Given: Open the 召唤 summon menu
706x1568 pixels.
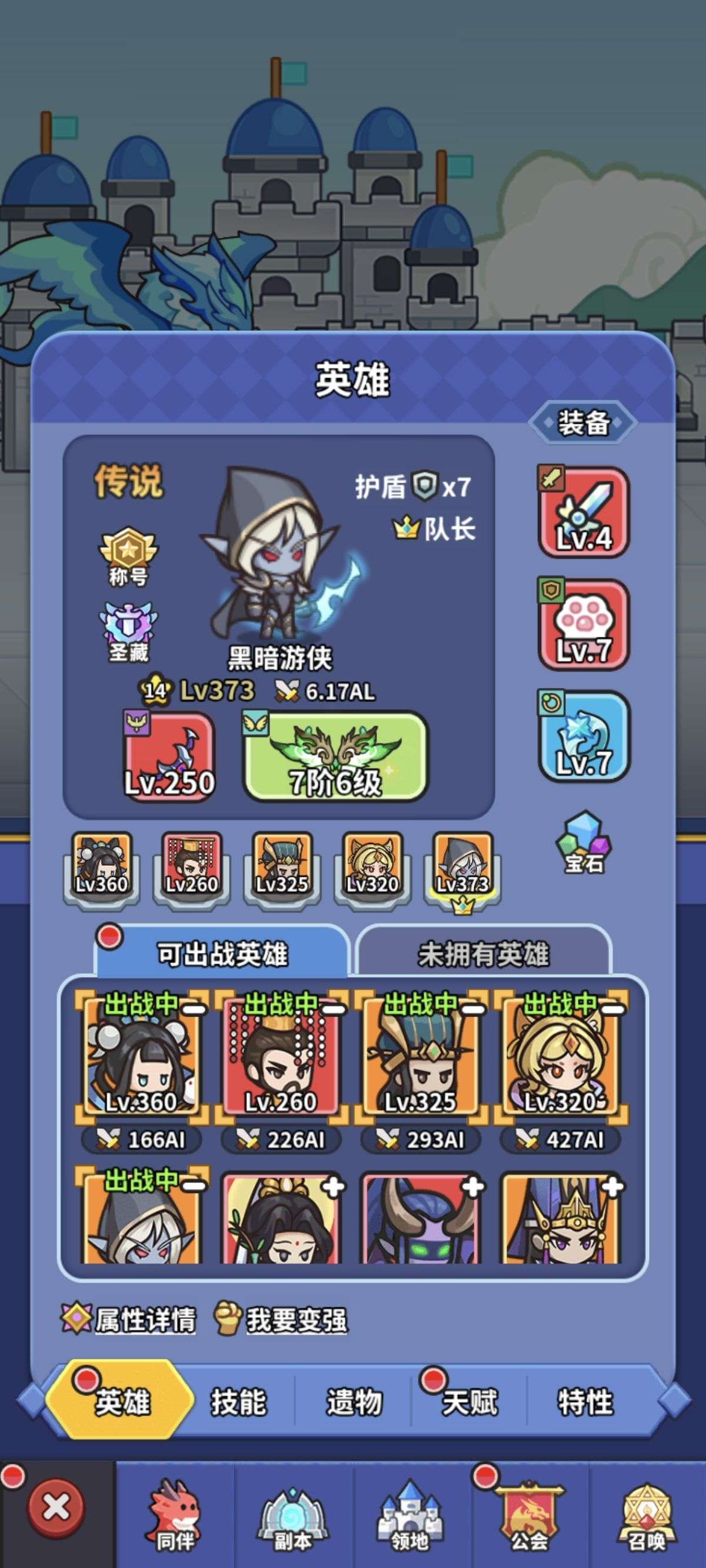Looking at the screenshot, I should point(647,1514).
